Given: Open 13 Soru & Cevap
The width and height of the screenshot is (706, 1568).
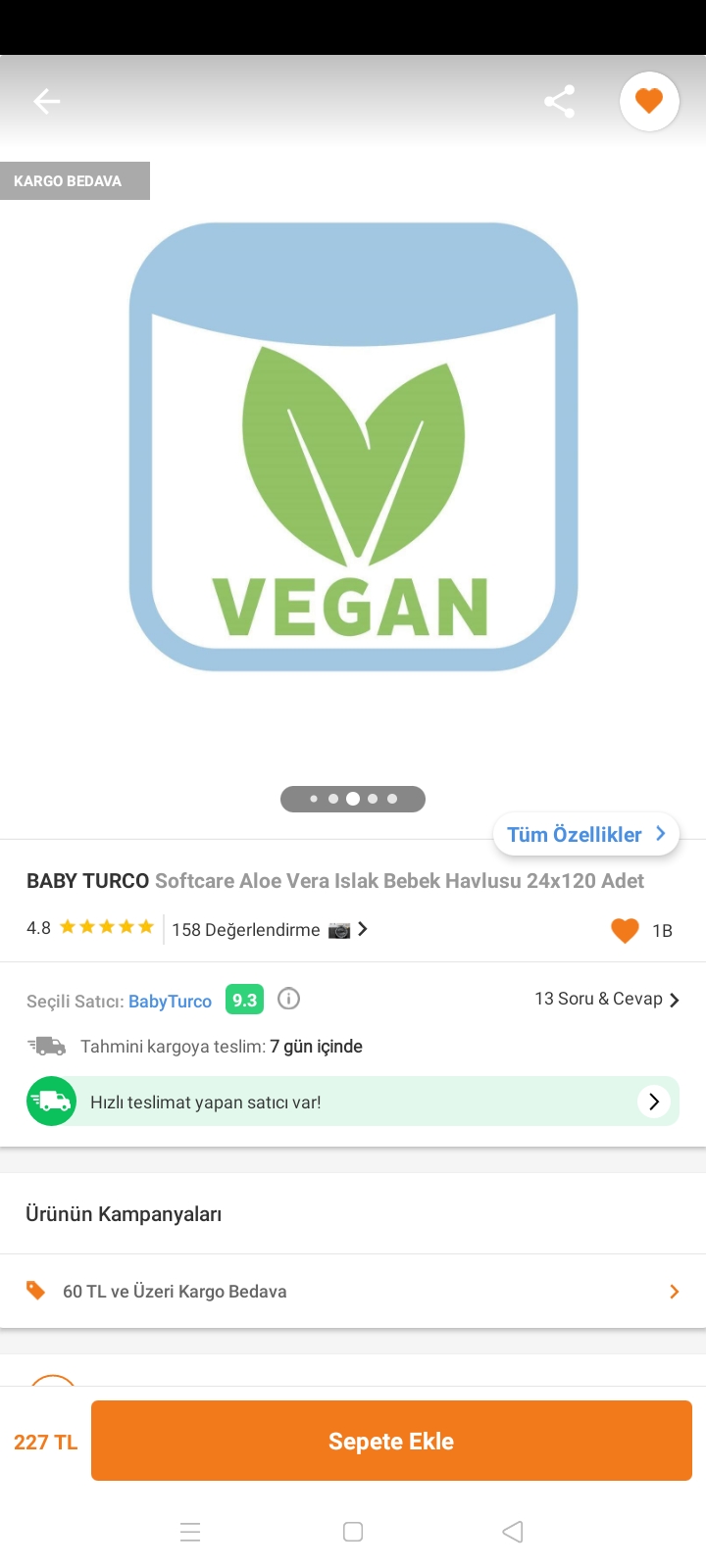Looking at the screenshot, I should pyautogui.click(x=606, y=999).
